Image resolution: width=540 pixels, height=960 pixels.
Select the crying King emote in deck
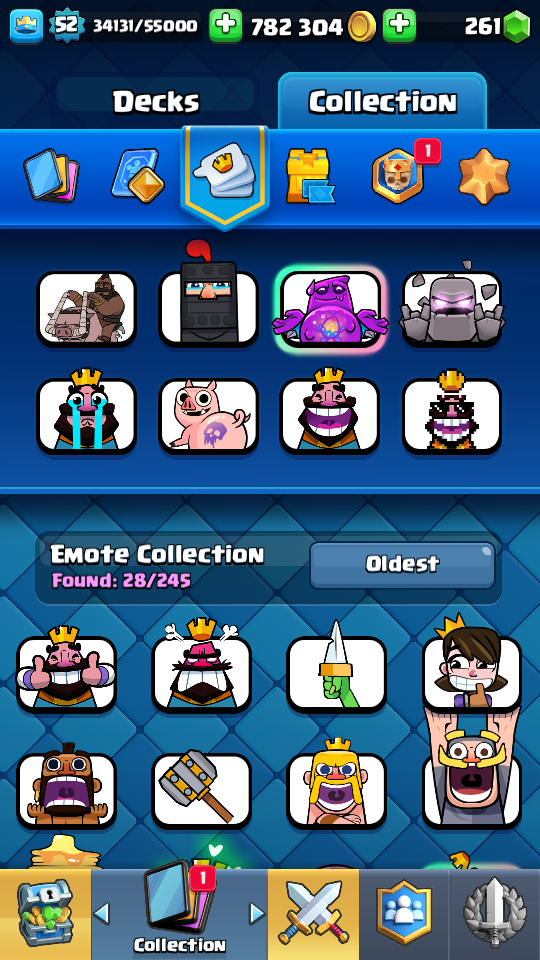(86, 410)
